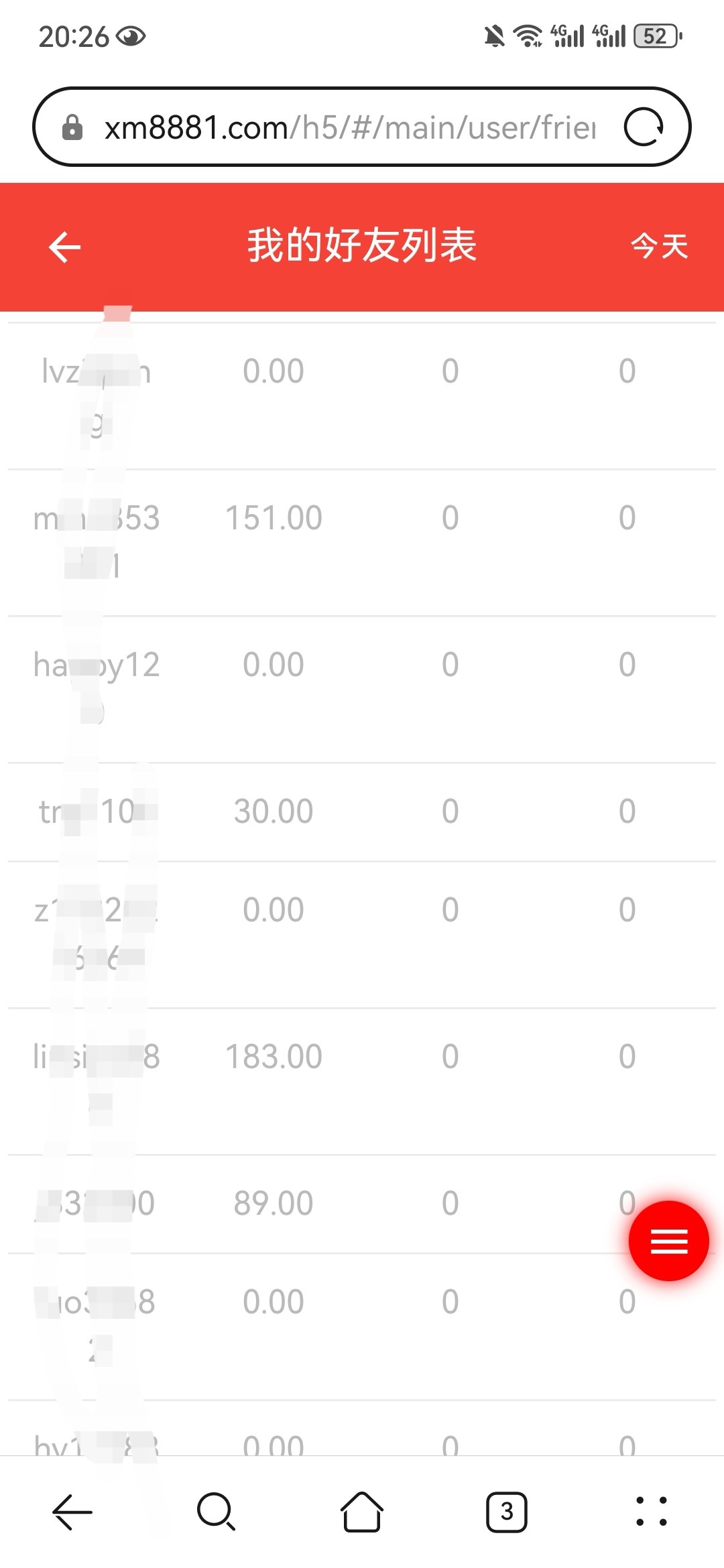This screenshot has height=1568, width=724.
Task: Navigate back with bottom toolbar arrow
Action: click(x=72, y=1512)
